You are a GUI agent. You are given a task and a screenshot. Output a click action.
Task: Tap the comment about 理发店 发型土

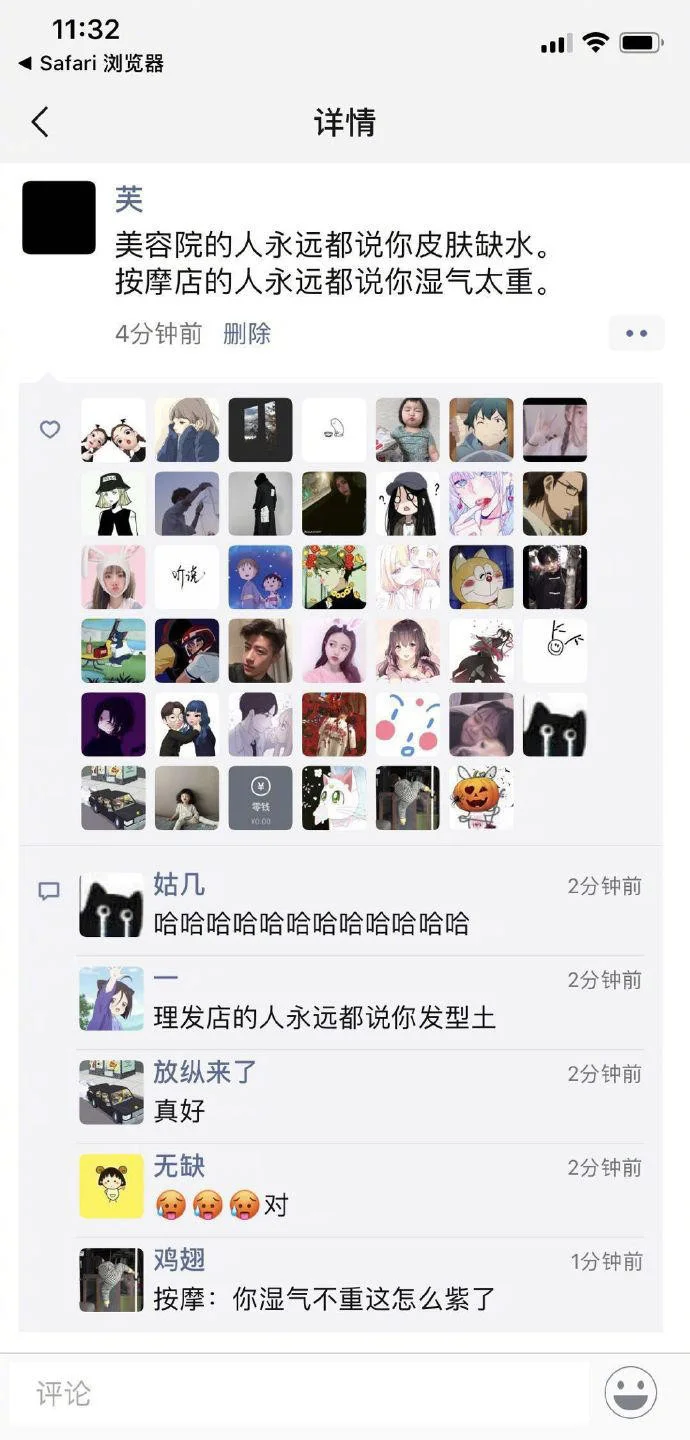(x=324, y=1018)
